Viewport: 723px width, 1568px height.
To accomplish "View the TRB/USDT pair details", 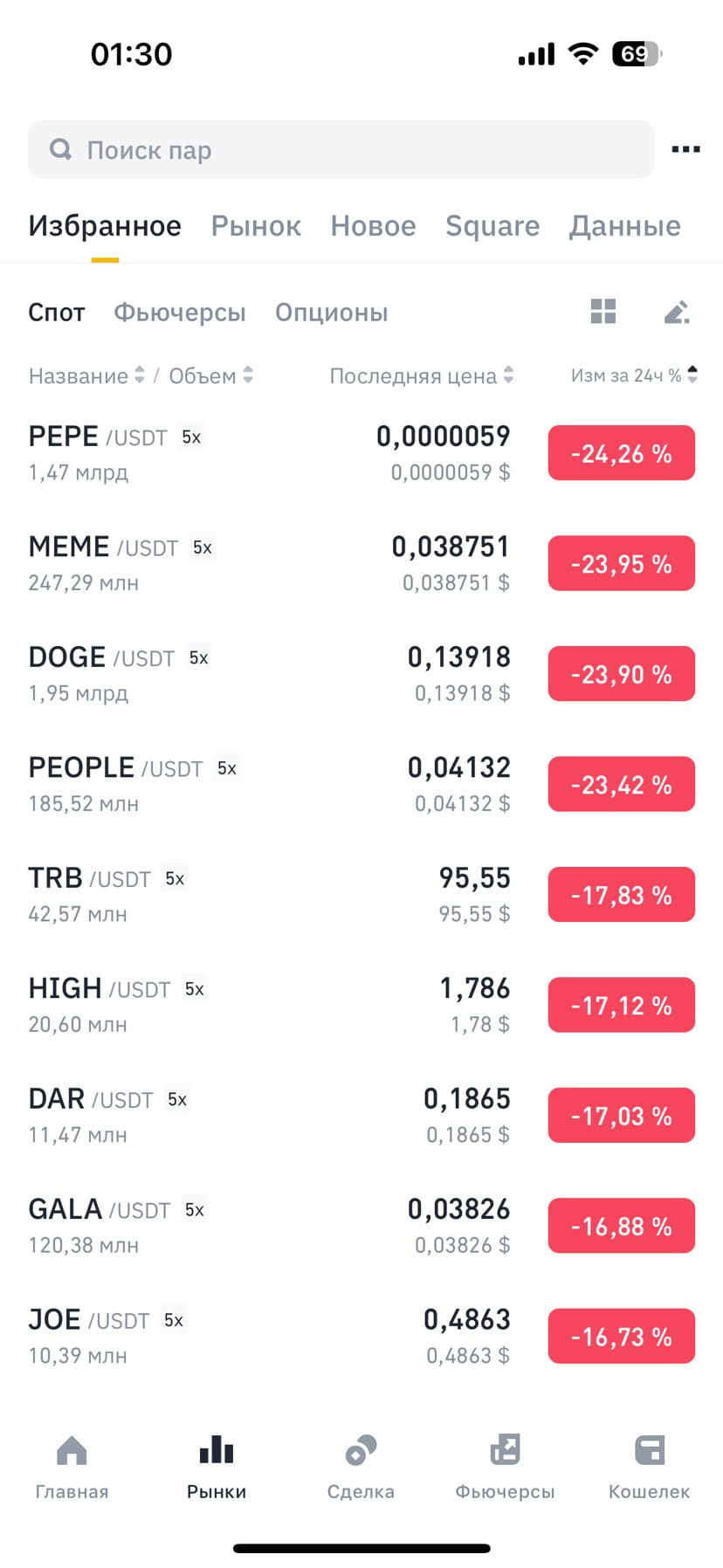I will point(361,895).
